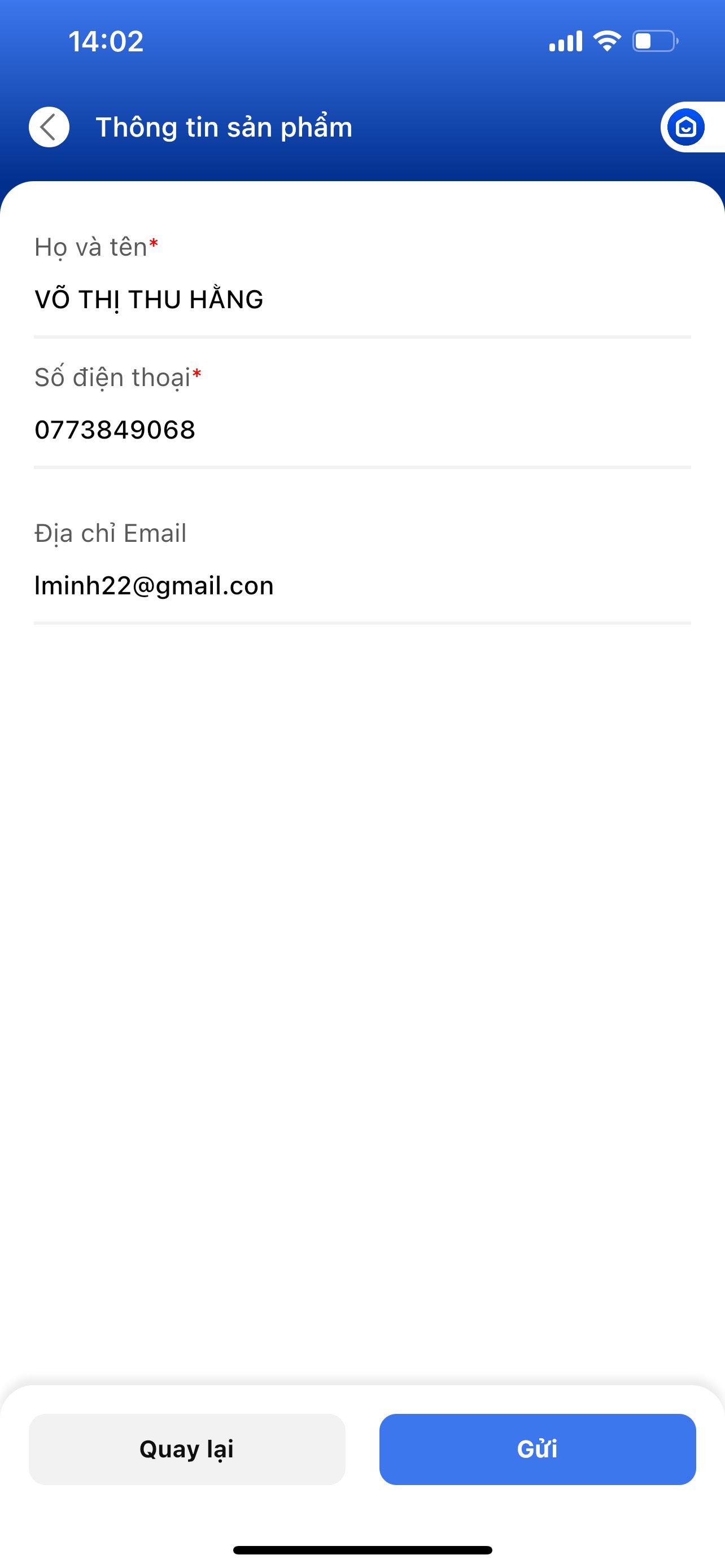The image size is (725, 1568).
Task: Edit the Họ và tên field
Action: point(362,300)
